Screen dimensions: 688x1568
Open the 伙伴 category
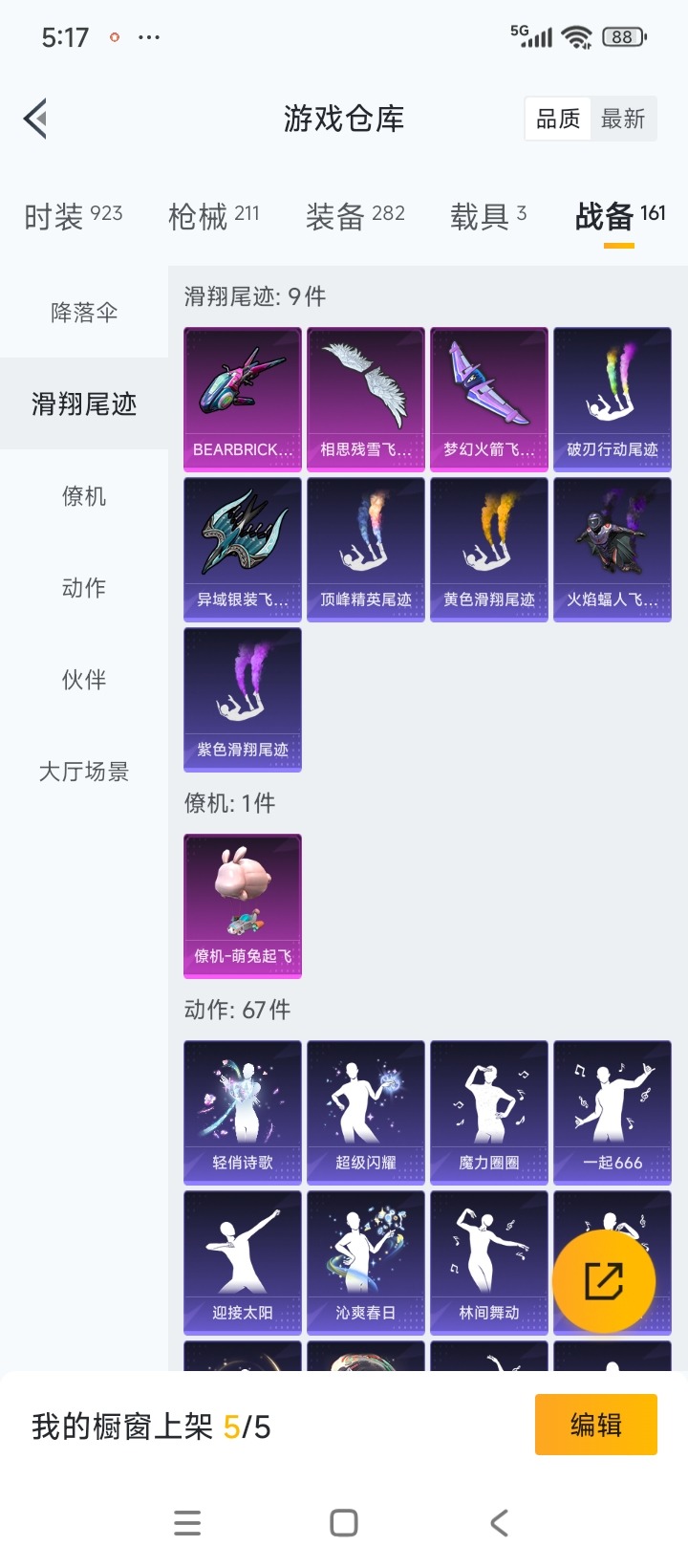click(x=84, y=680)
